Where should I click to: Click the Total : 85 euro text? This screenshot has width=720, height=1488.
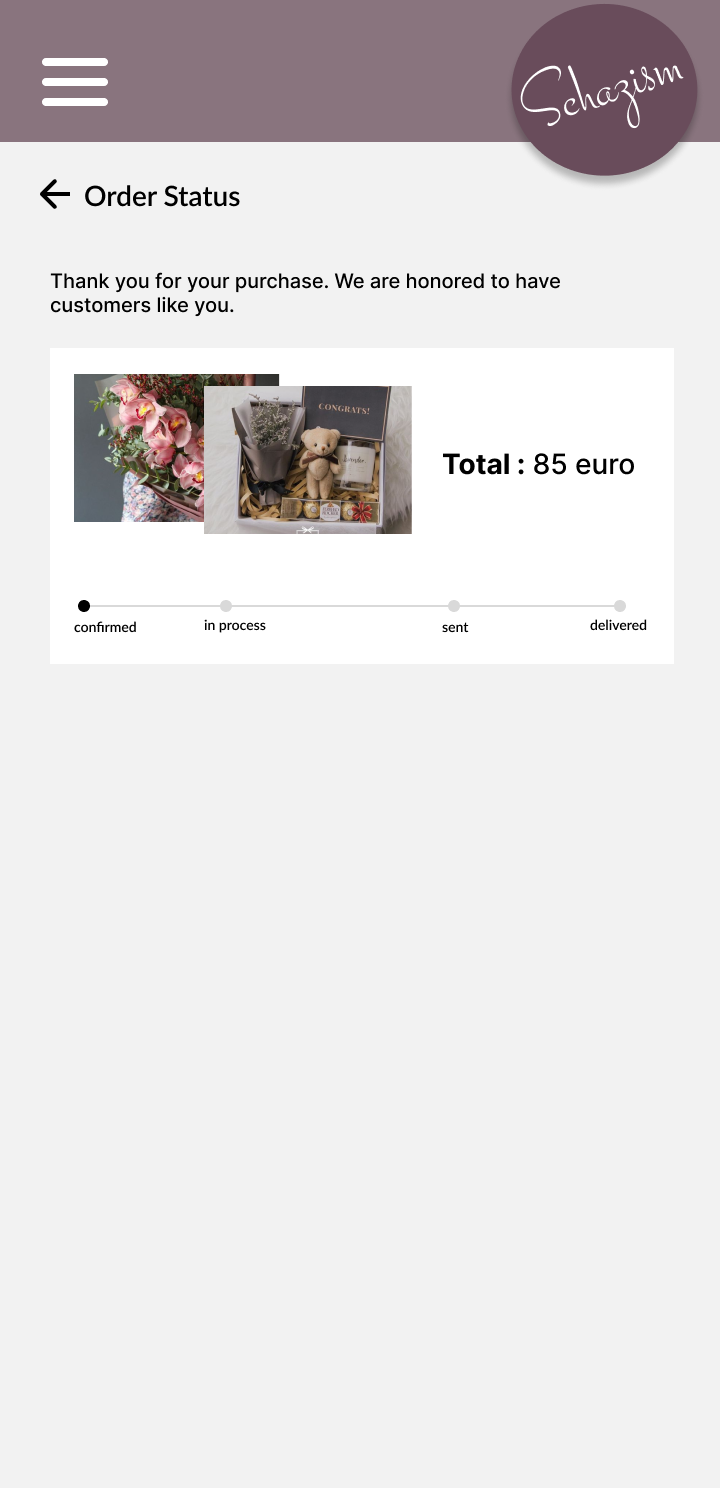539,464
